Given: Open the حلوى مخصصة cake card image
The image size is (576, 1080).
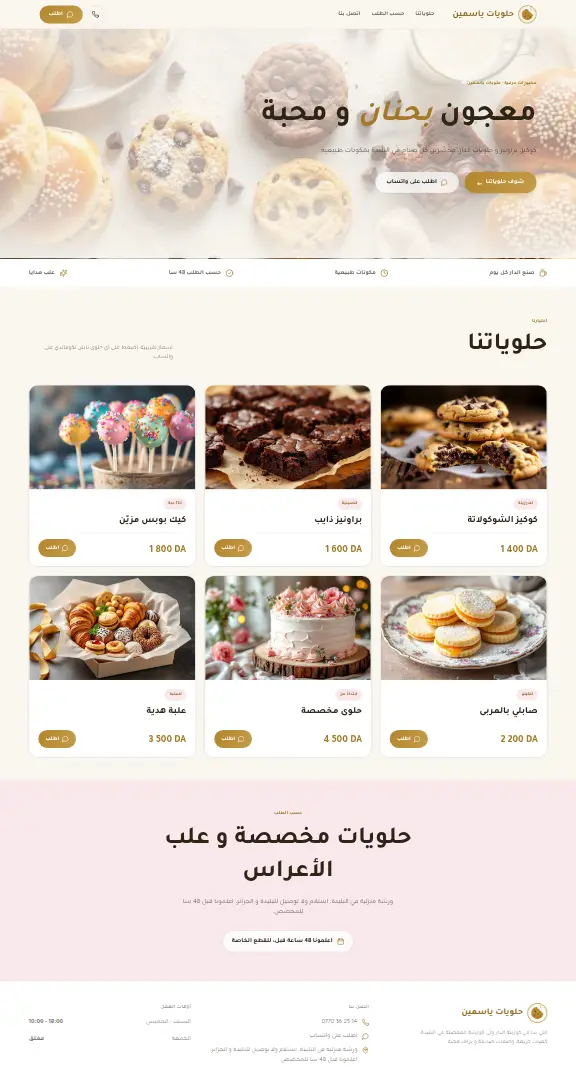Looking at the screenshot, I should point(288,628).
